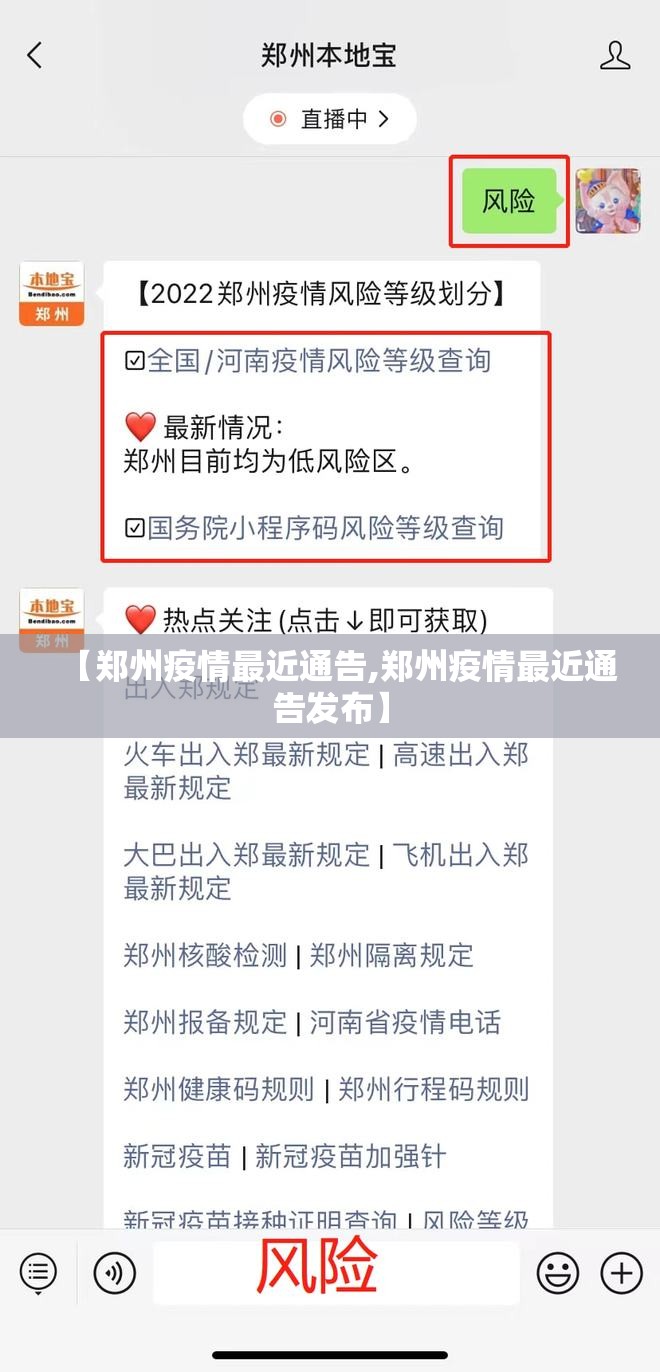Open 国务院小程序码风险等级查询 link
The height and width of the screenshot is (1372, 660).
[324, 527]
